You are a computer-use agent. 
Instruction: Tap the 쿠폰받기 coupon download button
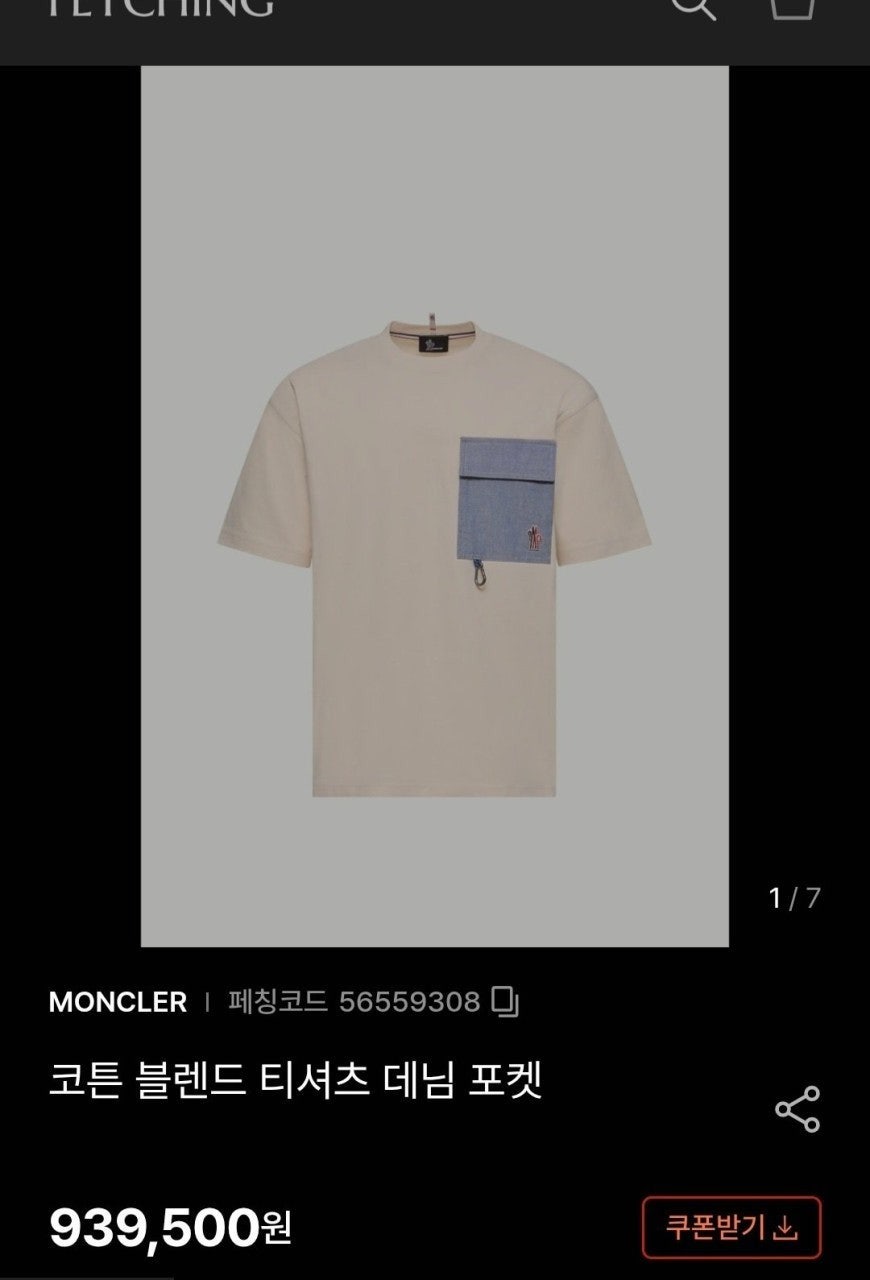point(731,1227)
